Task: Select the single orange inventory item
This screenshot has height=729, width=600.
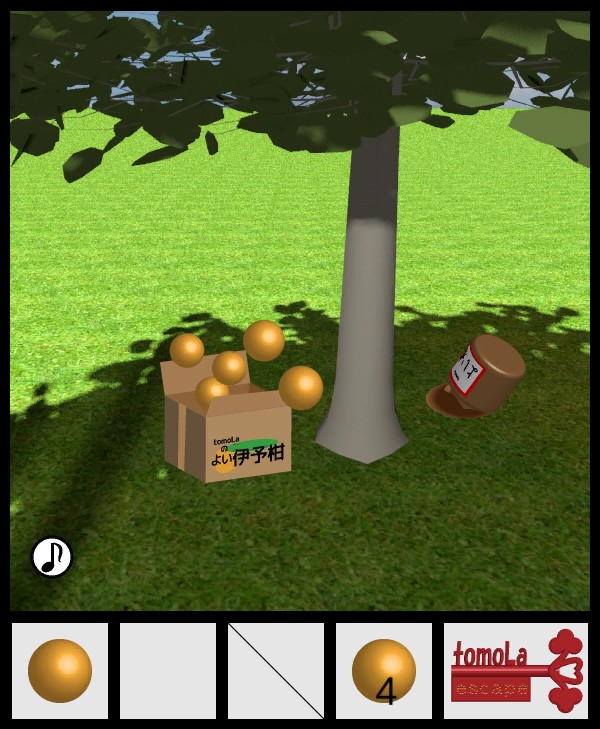Action: pos(60,671)
